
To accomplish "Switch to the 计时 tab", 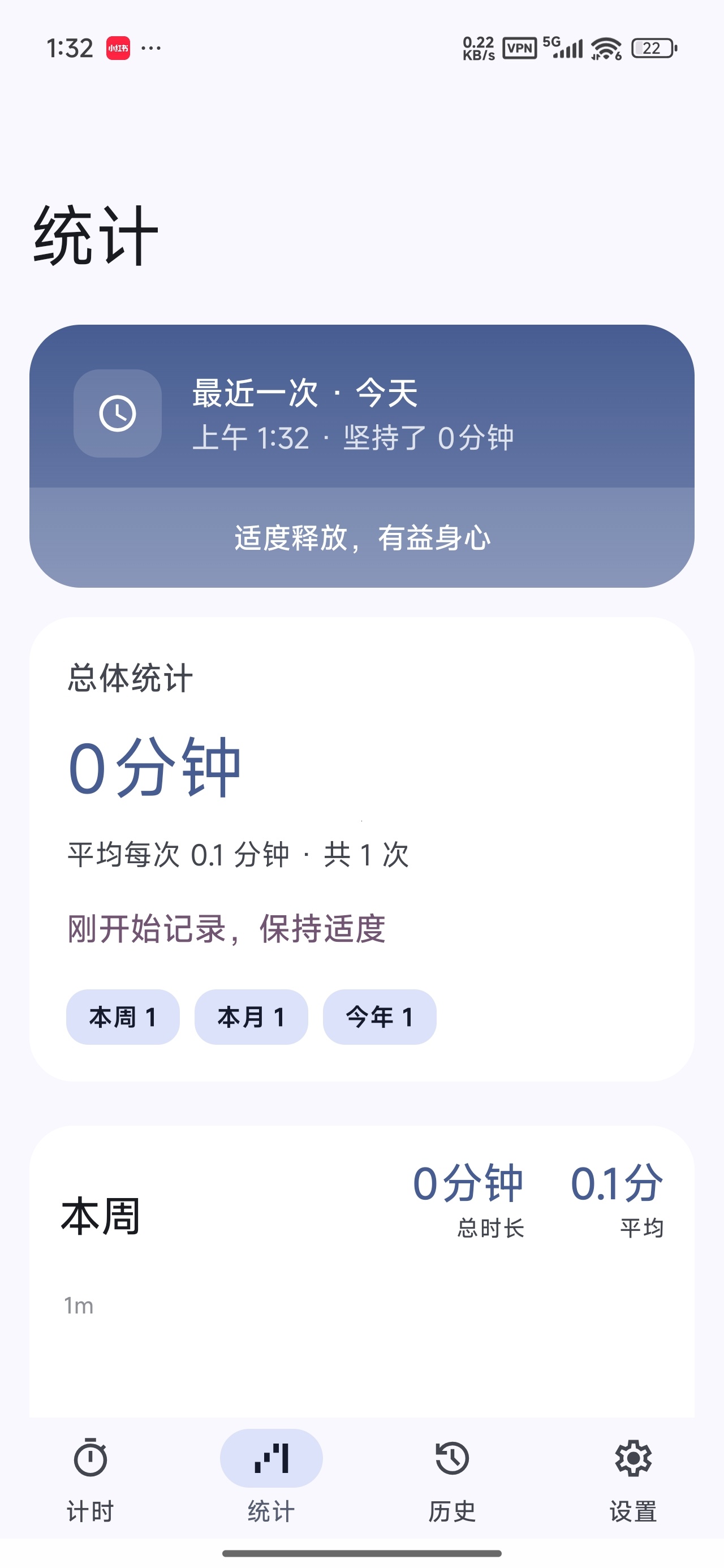I will (90, 1479).
